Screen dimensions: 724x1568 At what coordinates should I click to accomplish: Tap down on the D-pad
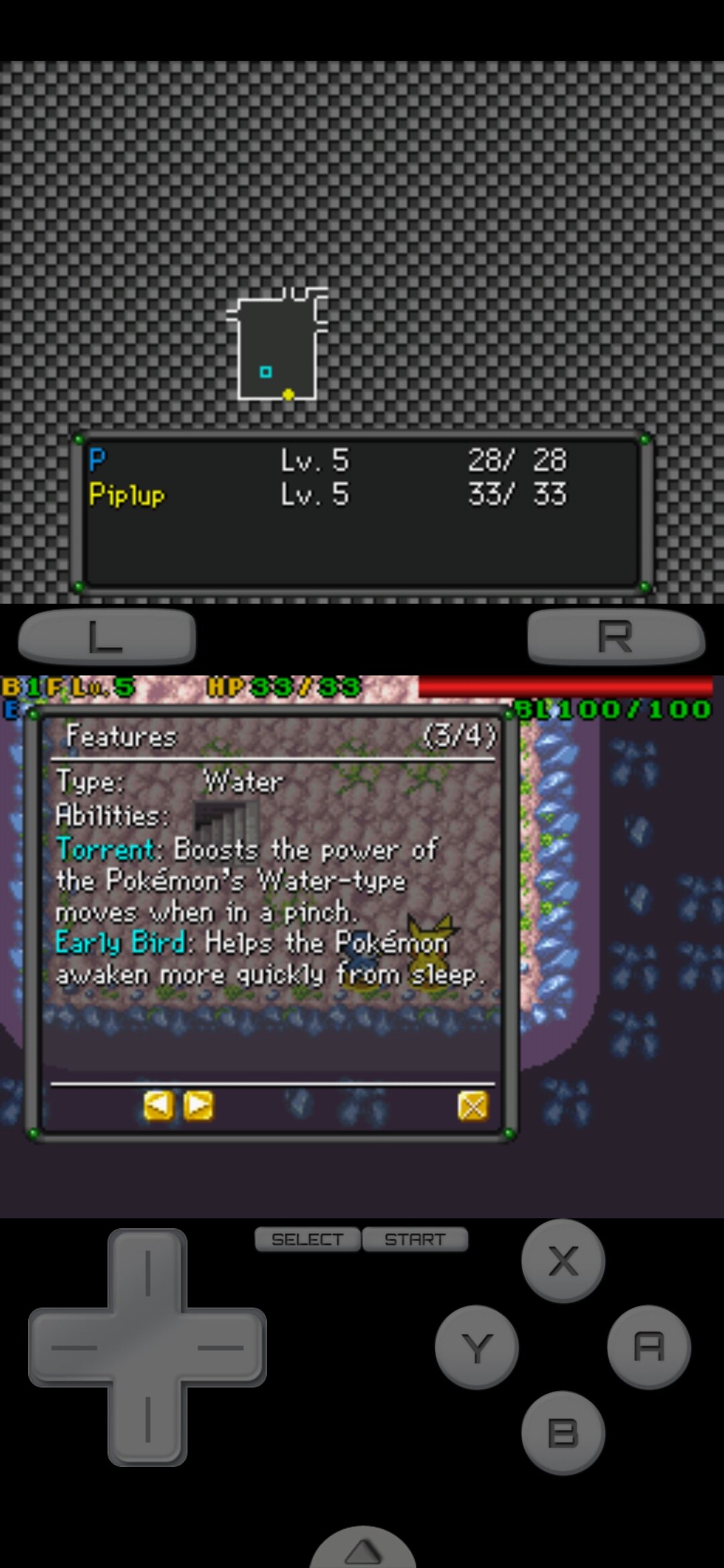[x=147, y=1421]
